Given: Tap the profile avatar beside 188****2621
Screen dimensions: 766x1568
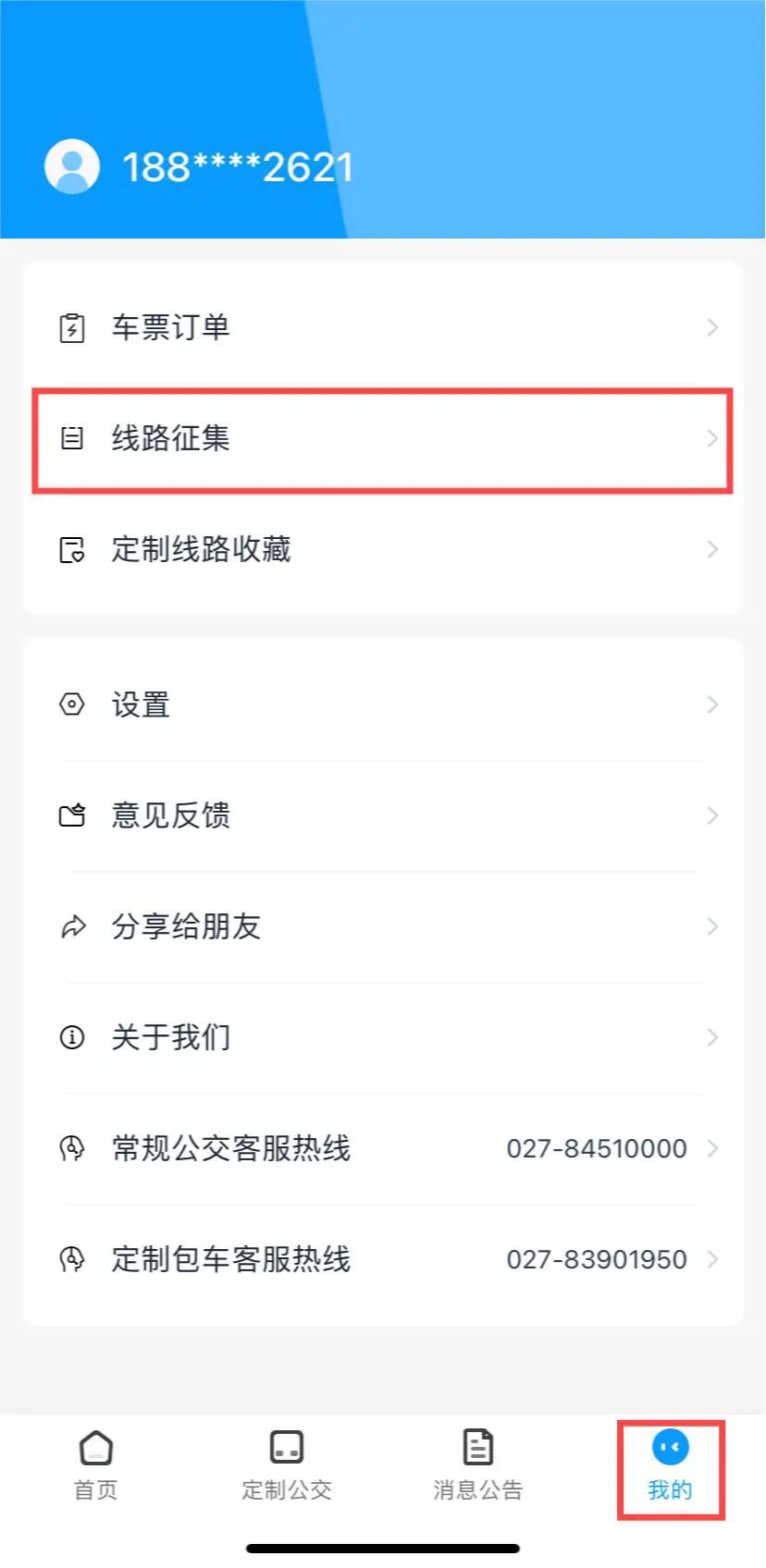Looking at the screenshot, I should (72, 166).
